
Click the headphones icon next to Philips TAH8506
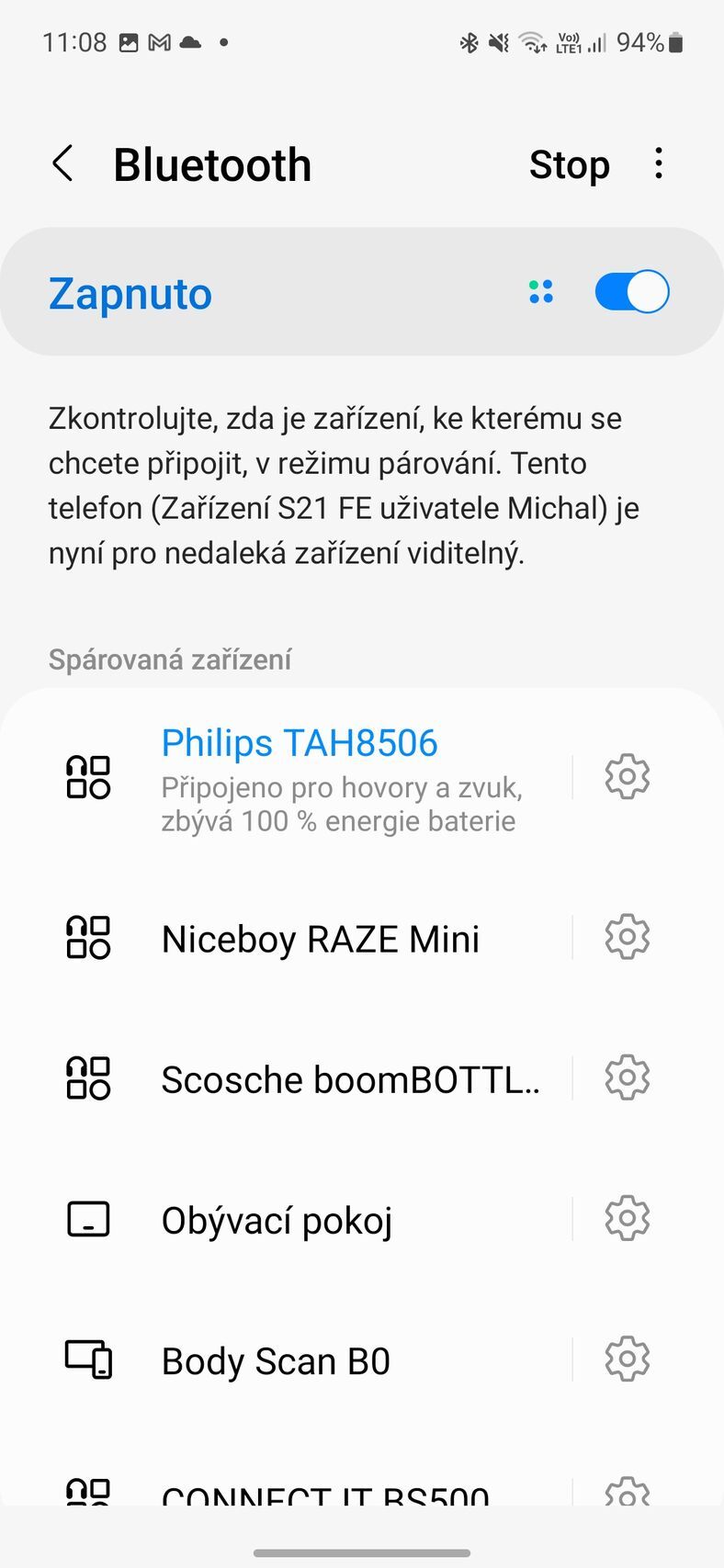(x=89, y=776)
